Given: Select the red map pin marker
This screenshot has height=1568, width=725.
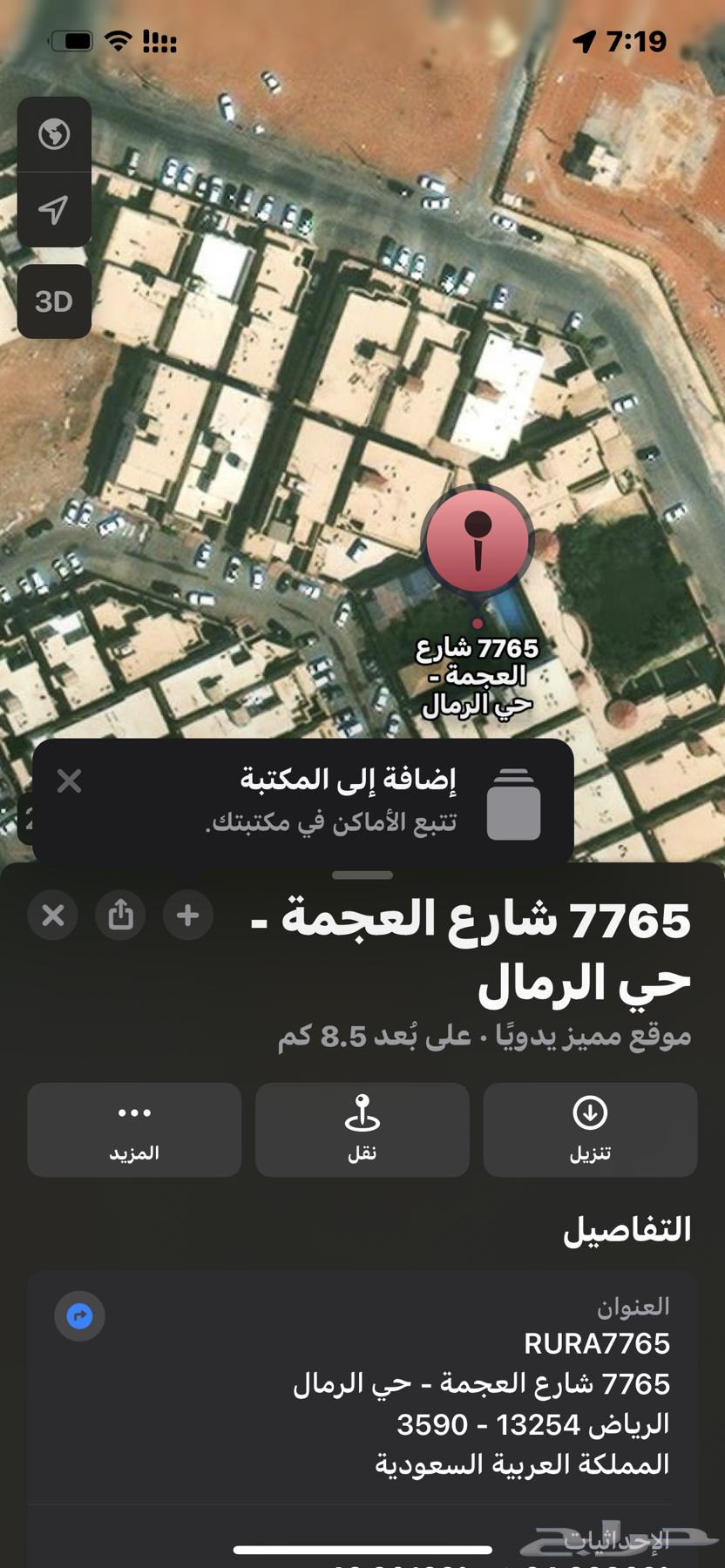Looking at the screenshot, I should [477, 542].
